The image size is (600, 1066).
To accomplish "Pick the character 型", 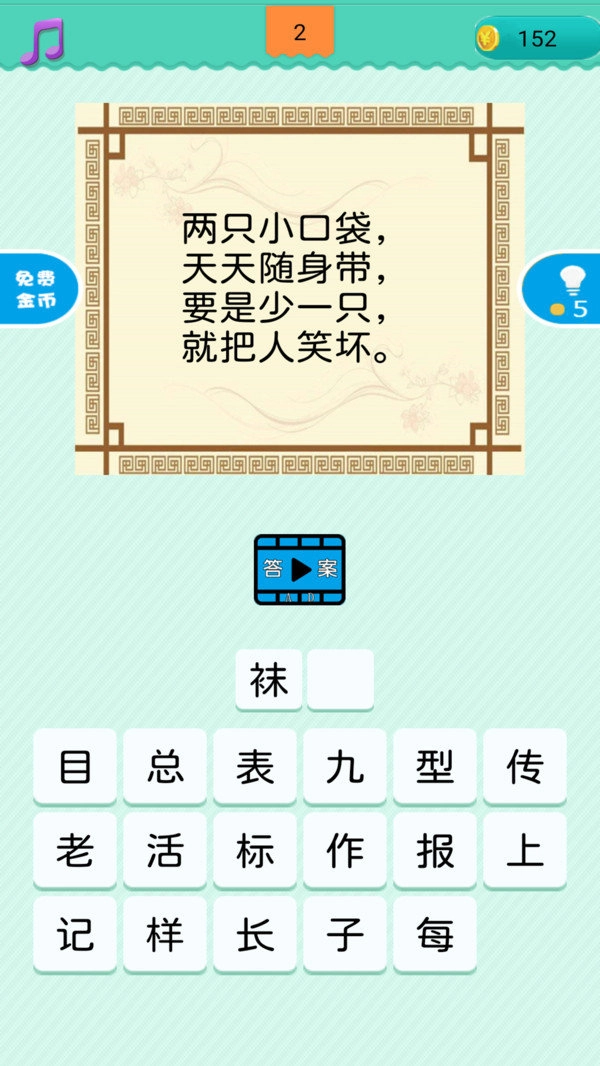I will tap(434, 767).
